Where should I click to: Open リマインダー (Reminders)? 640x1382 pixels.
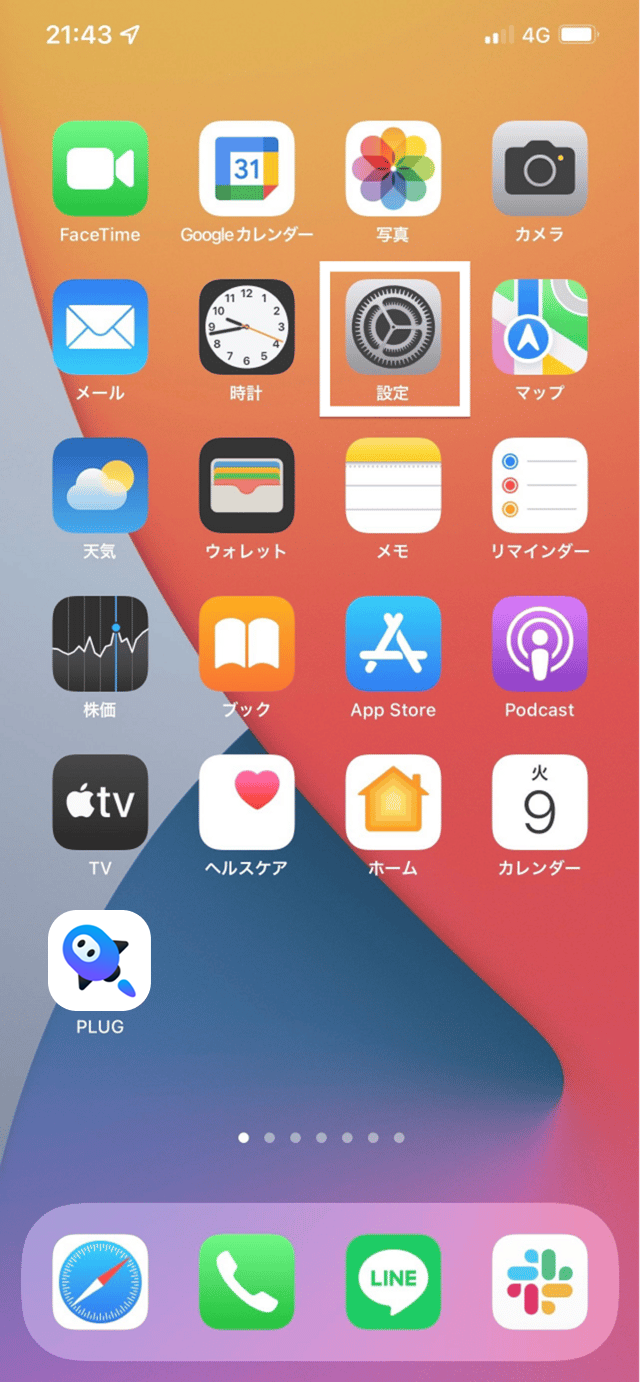(x=539, y=485)
